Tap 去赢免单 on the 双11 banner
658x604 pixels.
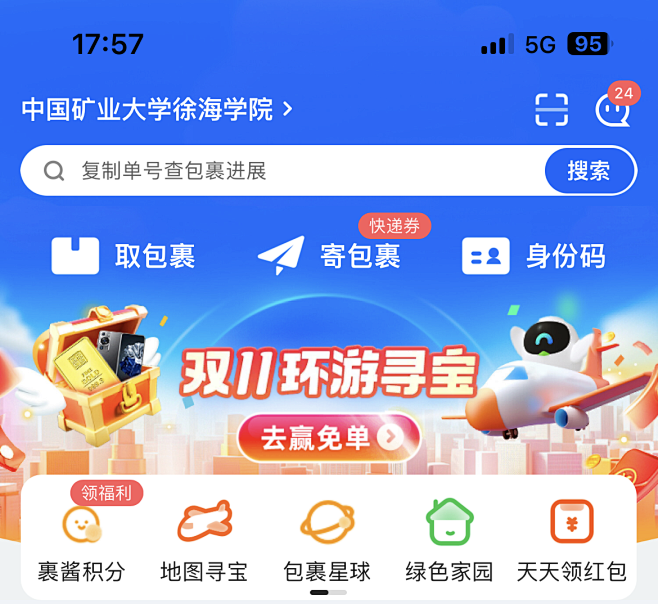329,437
